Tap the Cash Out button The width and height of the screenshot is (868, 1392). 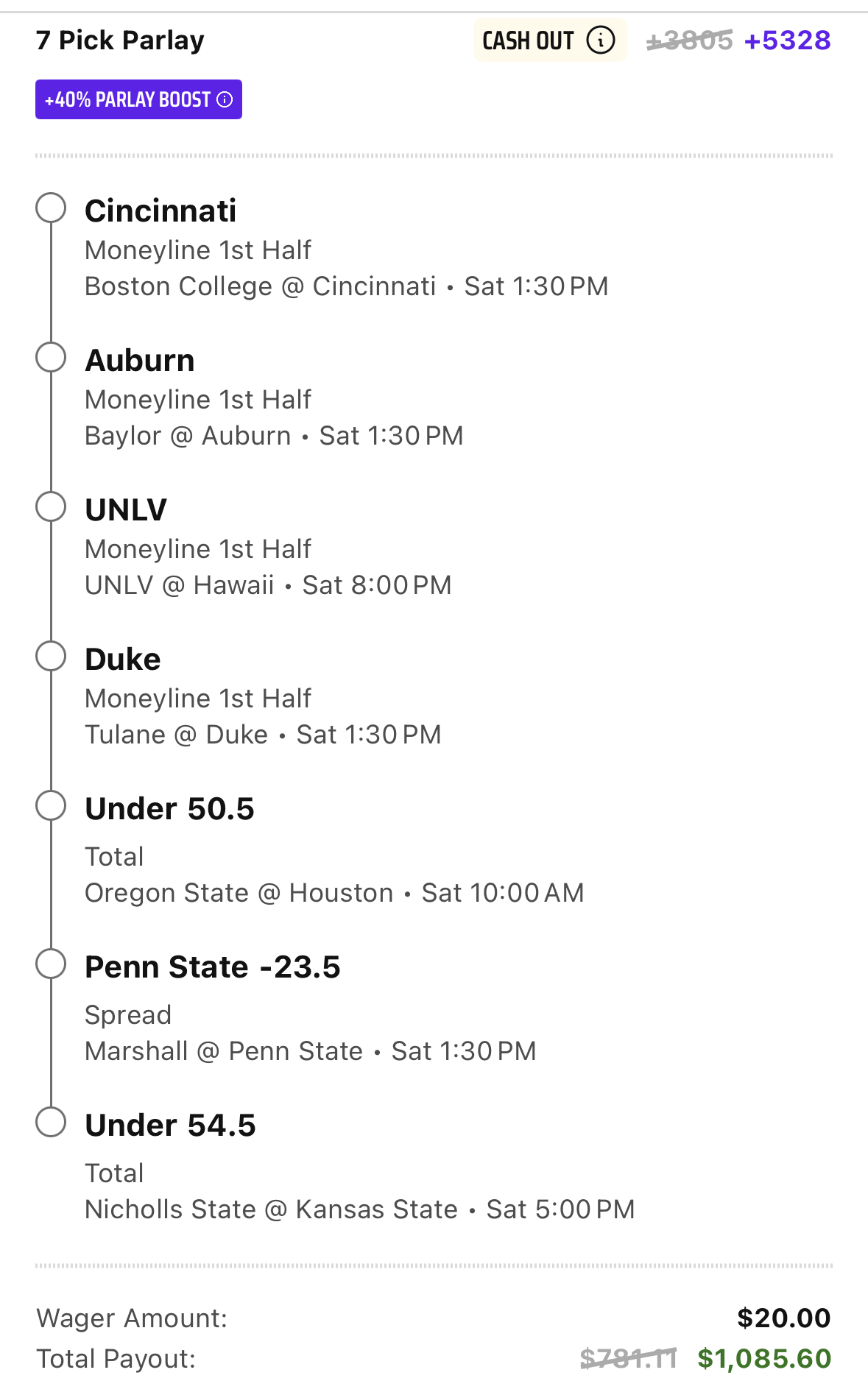549,40
